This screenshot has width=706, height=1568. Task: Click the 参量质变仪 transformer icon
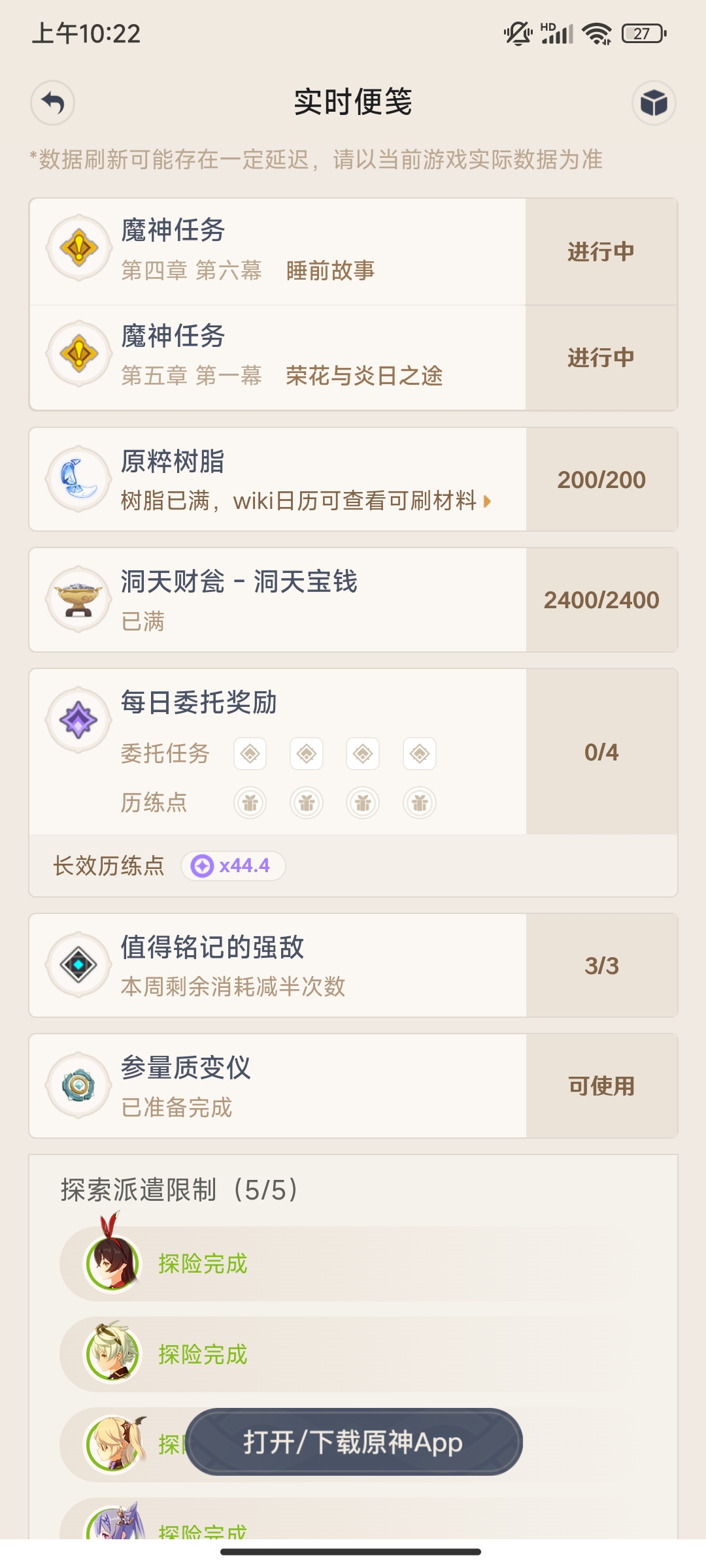(x=78, y=1085)
